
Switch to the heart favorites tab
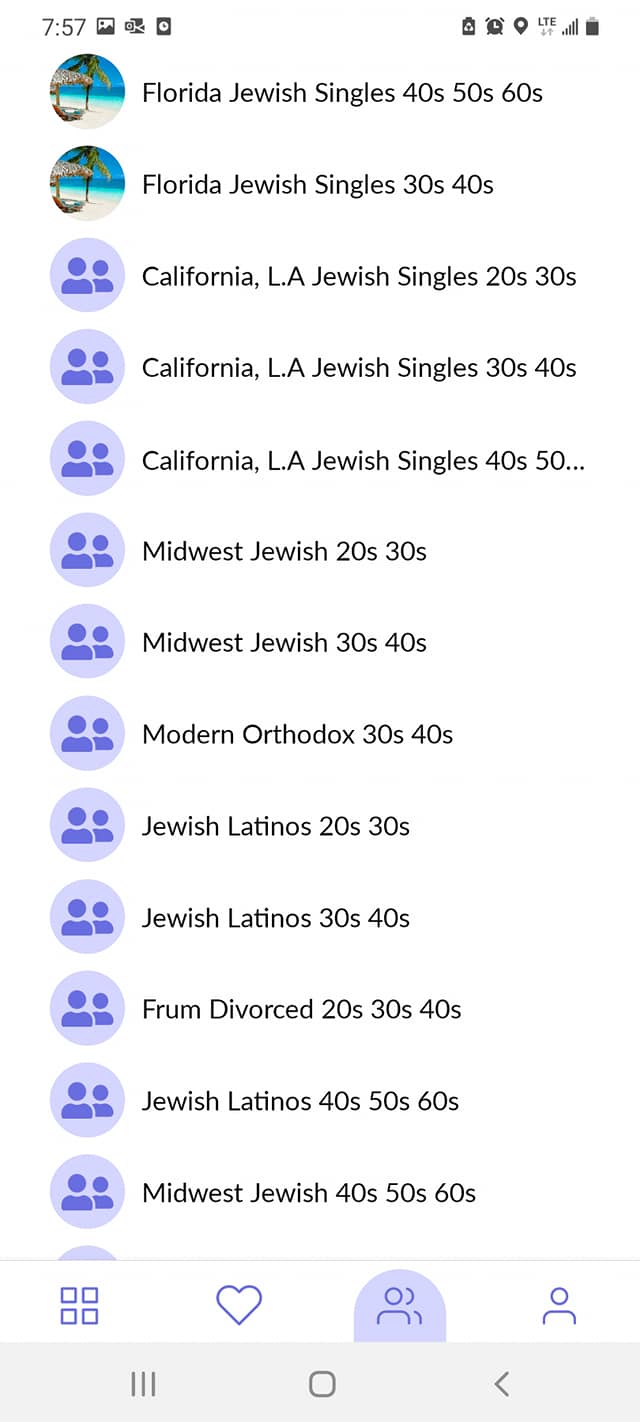239,1305
